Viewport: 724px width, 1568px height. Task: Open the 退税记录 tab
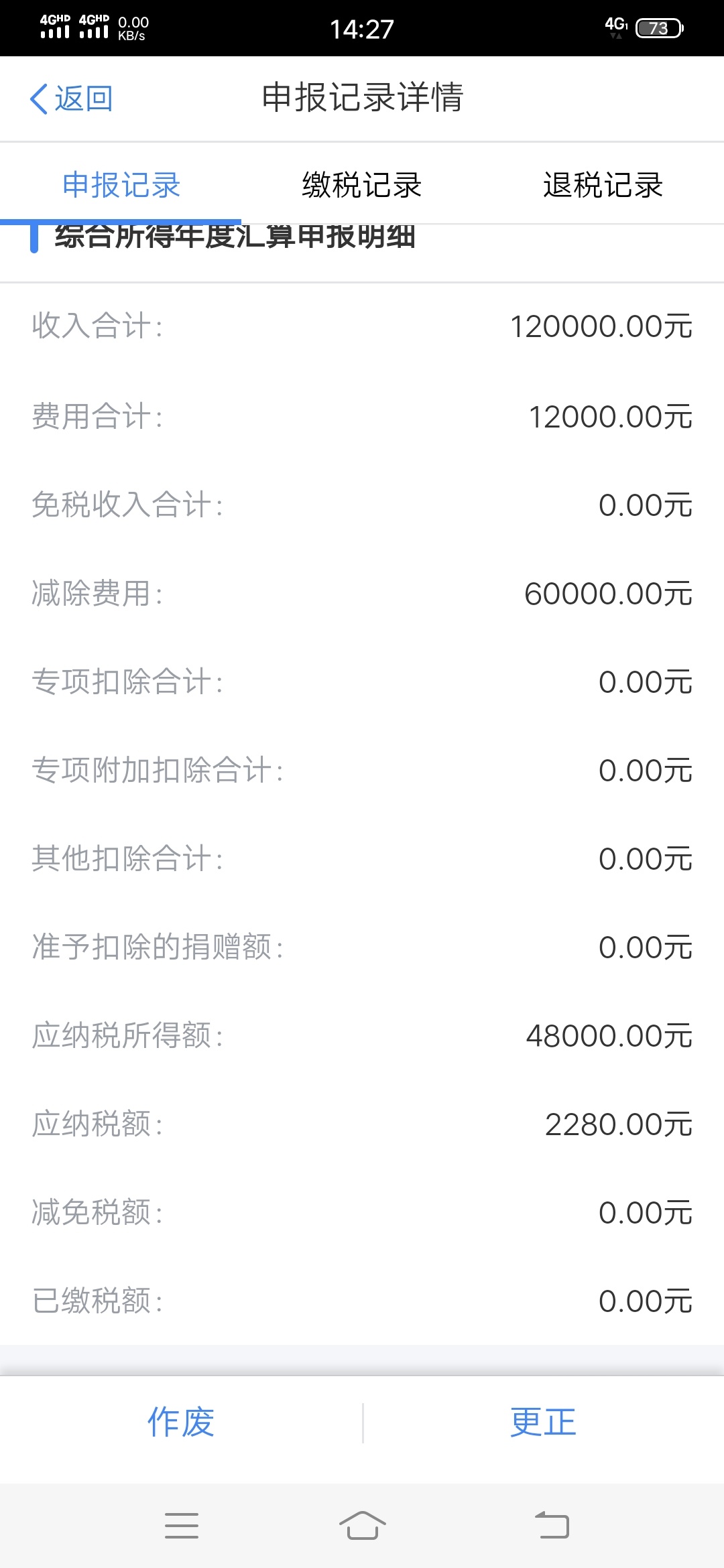pos(603,185)
